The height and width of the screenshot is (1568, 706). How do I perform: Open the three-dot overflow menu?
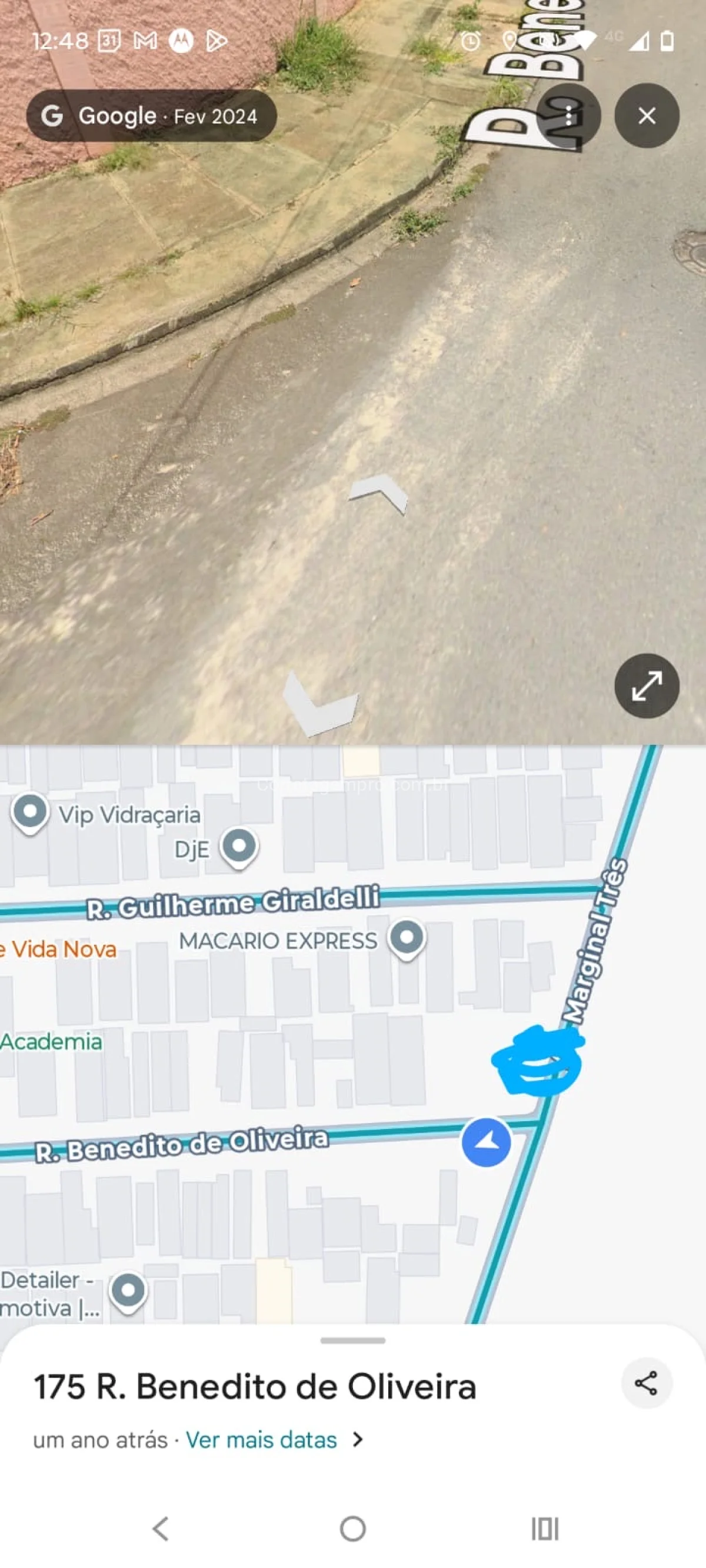[x=569, y=116]
